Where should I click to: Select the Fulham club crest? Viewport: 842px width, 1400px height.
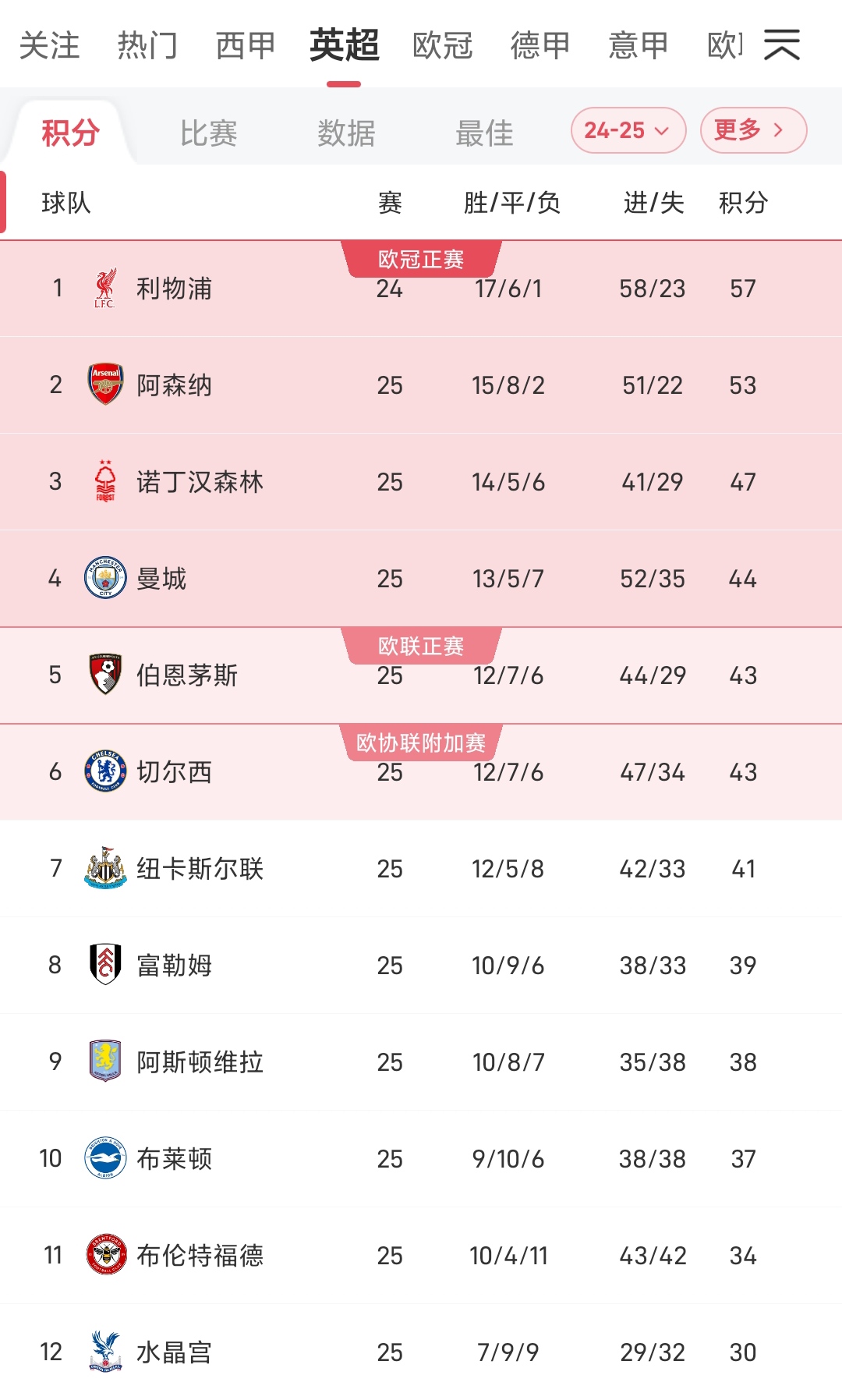[107, 965]
